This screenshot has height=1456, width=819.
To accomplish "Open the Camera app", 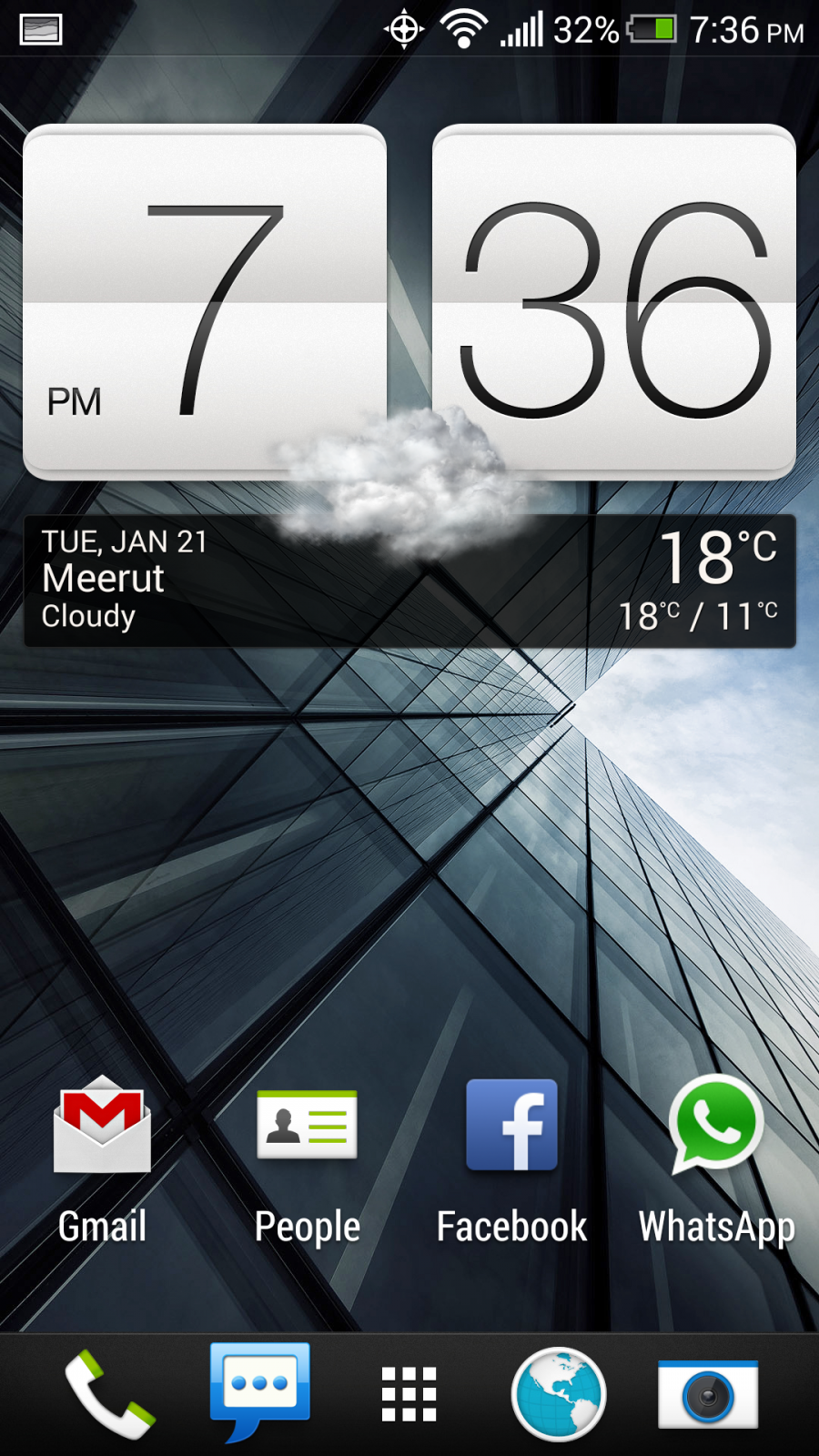I will click(x=708, y=1394).
